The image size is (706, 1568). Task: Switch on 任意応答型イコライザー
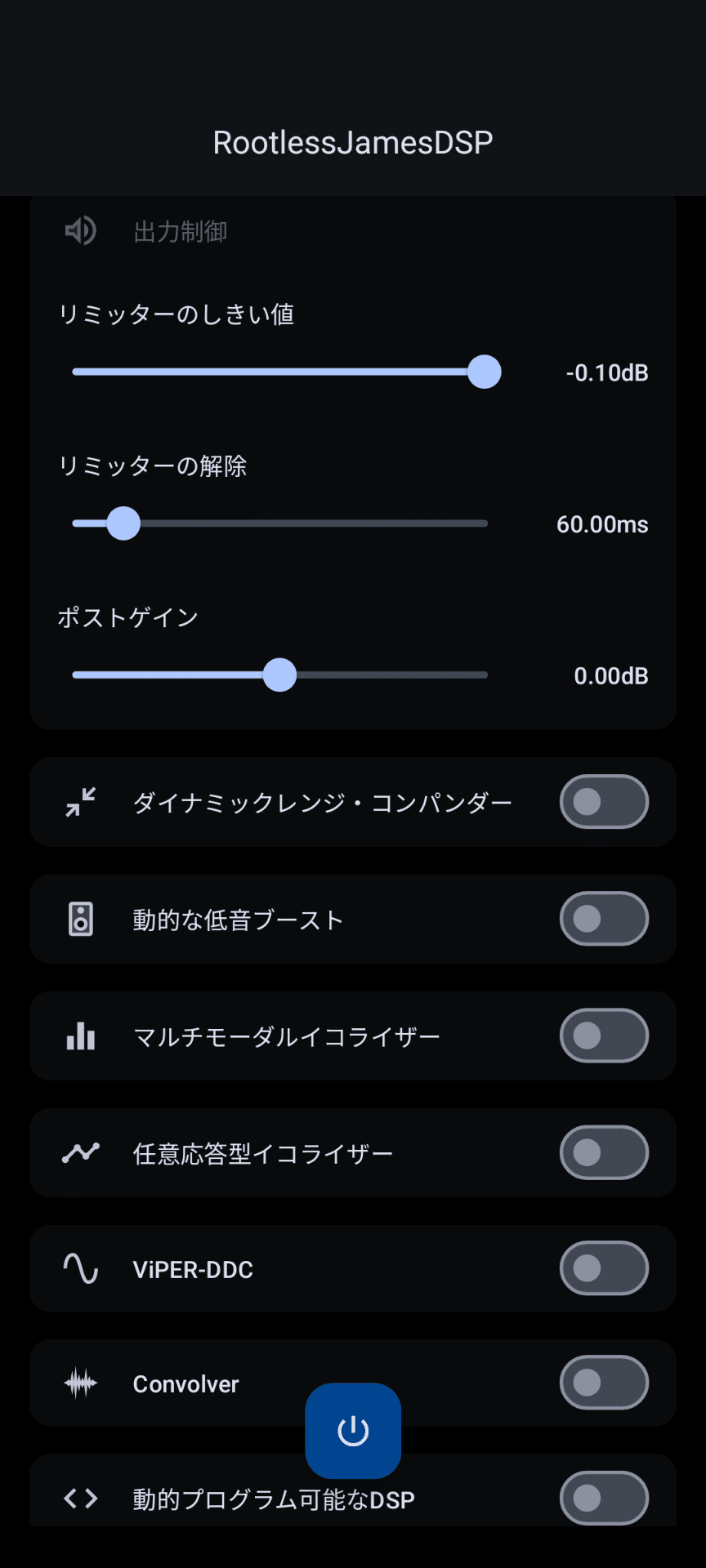604,1152
